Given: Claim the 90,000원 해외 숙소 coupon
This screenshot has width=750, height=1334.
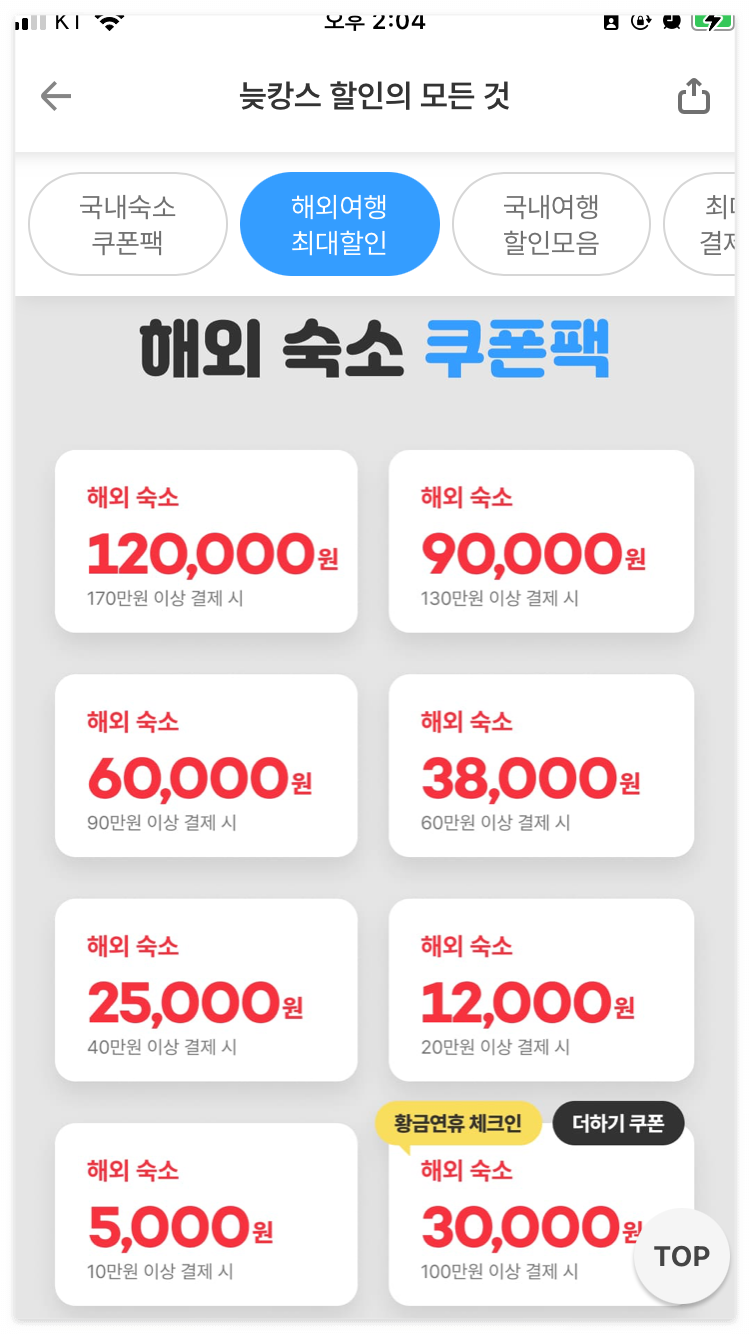Looking at the screenshot, I should tap(541, 541).
